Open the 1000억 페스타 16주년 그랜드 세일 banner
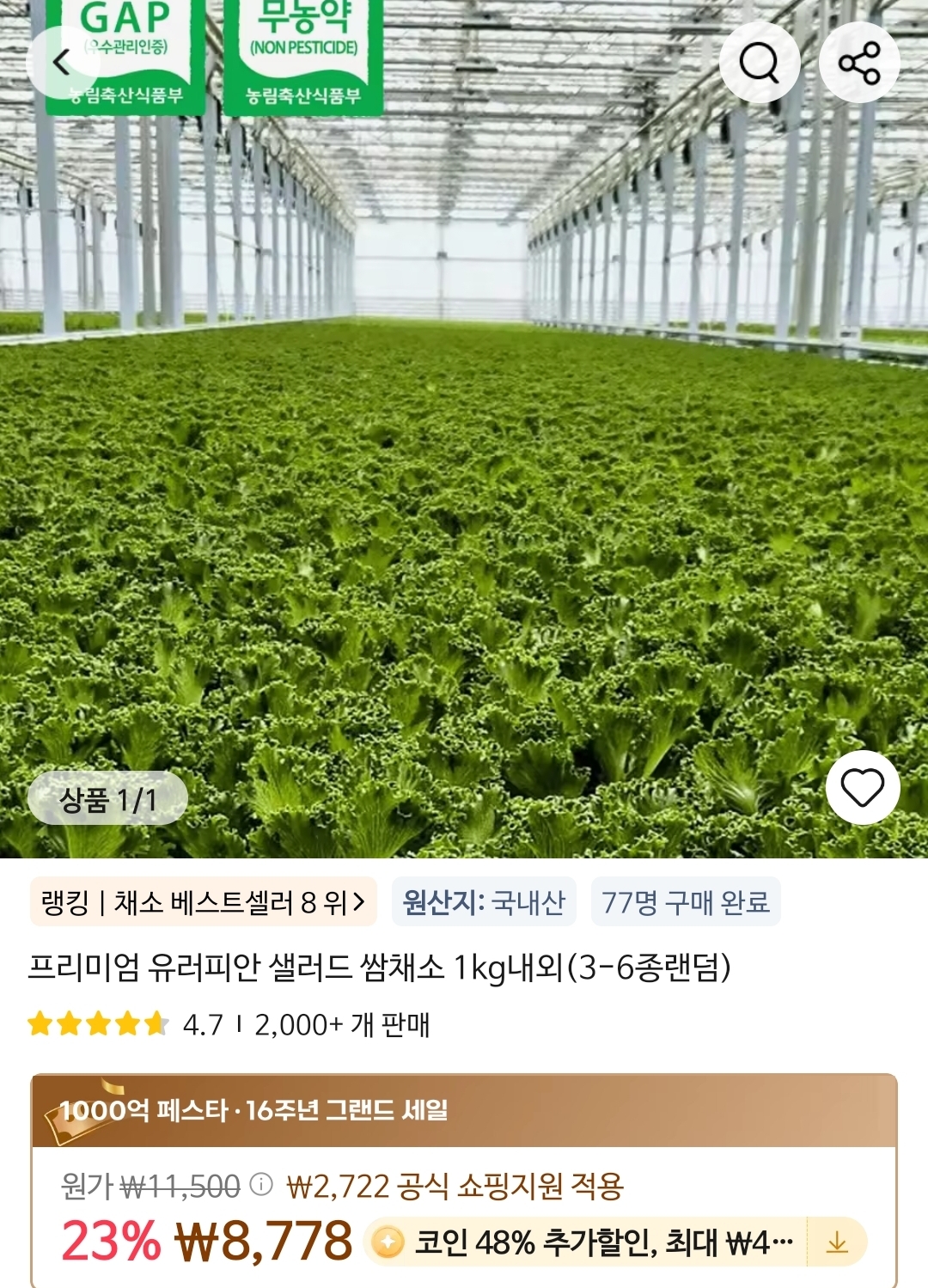The height and width of the screenshot is (1288, 928). [464, 1110]
